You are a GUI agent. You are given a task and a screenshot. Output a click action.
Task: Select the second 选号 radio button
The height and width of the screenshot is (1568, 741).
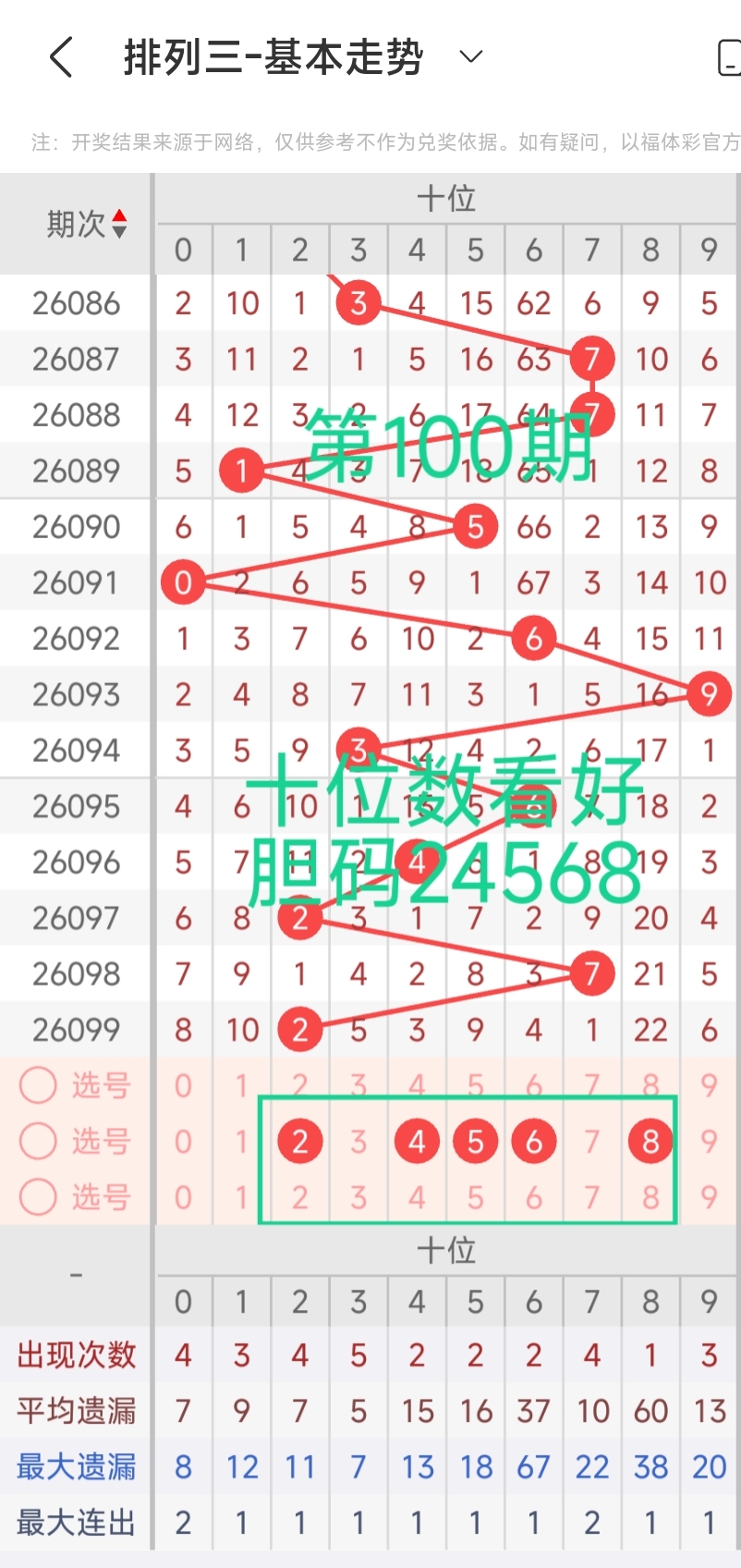click(38, 1140)
